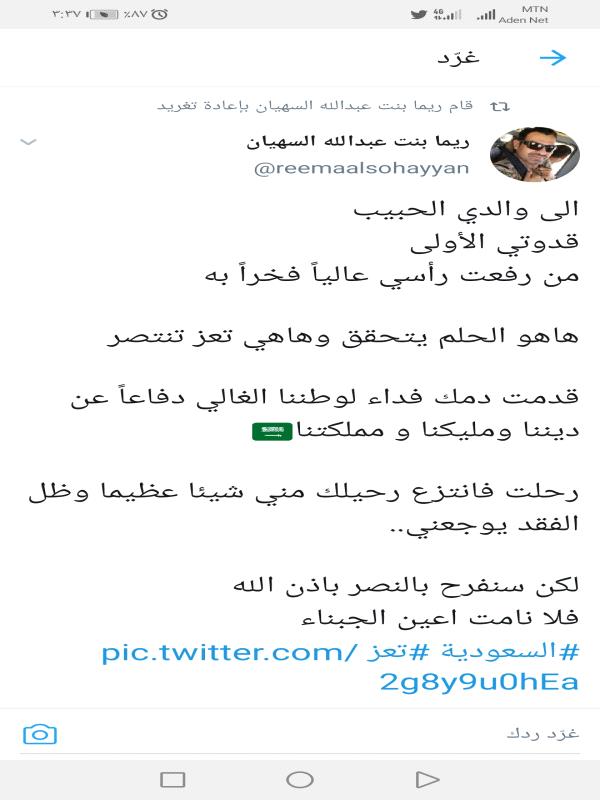Open the pic.twitter.com link

click(228, 653)
